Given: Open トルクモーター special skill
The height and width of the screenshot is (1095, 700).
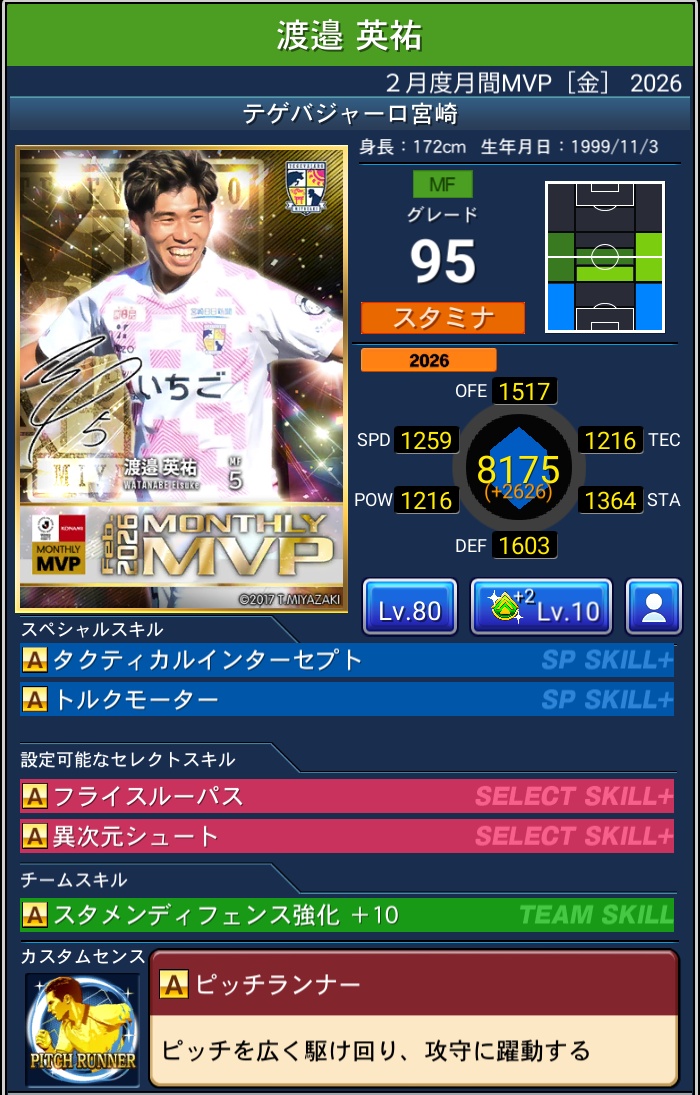Looking at the screenshot, I should [346, 700].
